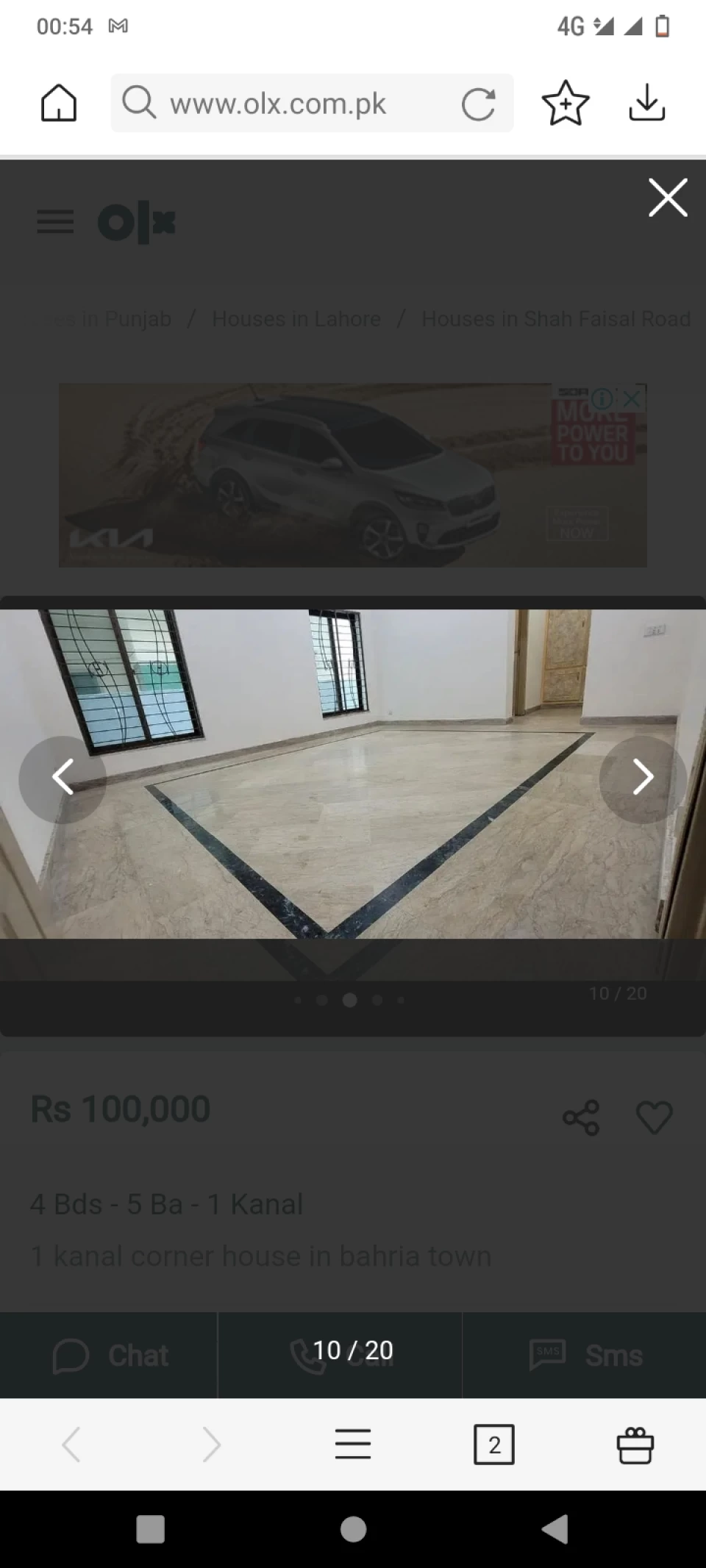Open the browser downloads
Viewport: 706px width, 1568px height.
click(647, 103)
